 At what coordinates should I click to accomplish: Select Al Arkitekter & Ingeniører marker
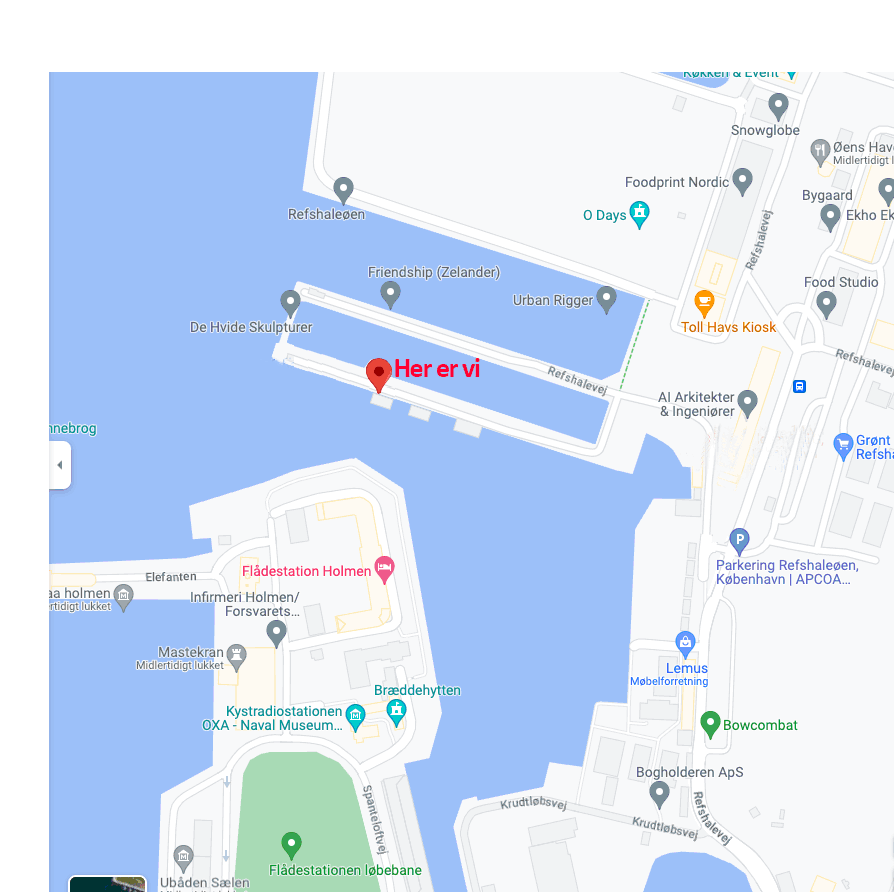(748, 403)
